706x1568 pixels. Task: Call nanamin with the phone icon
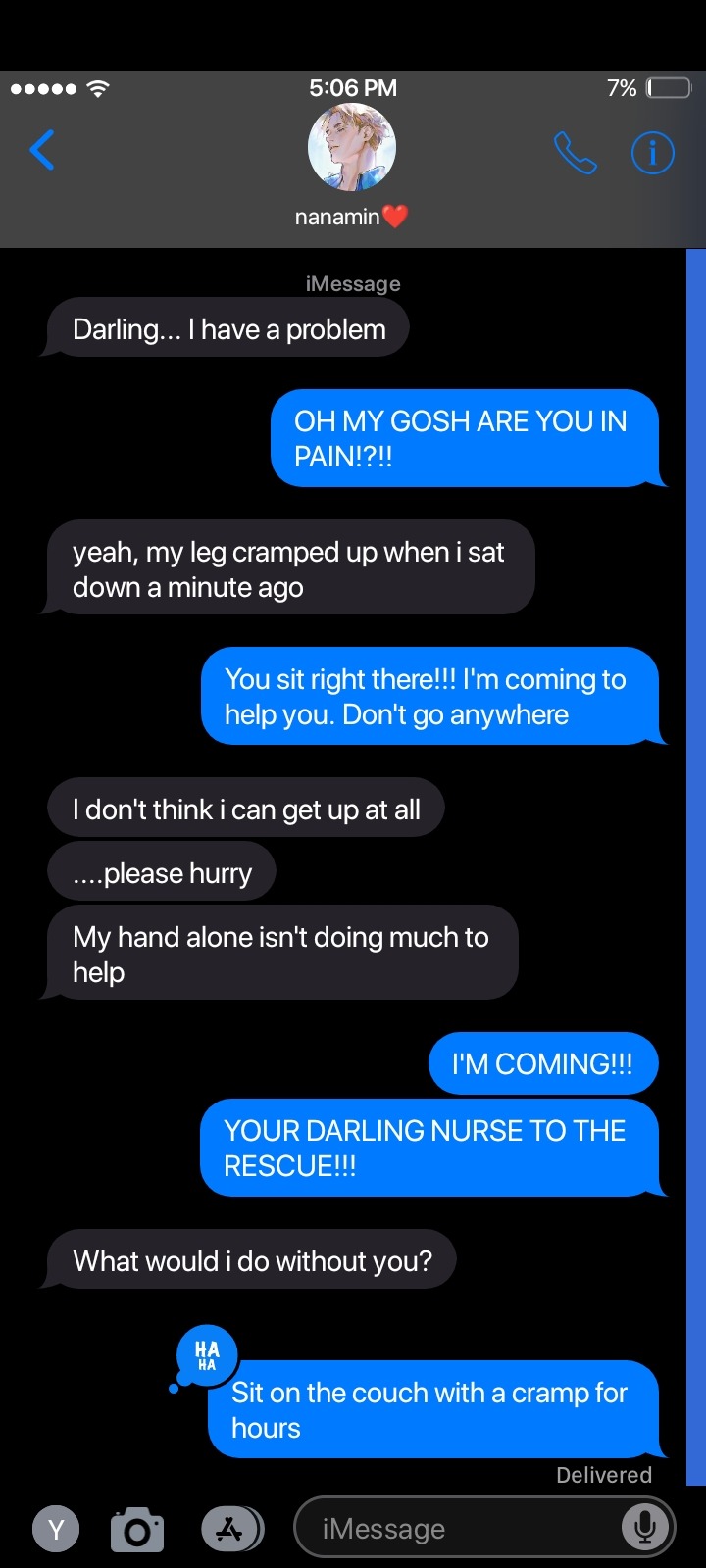(x=575, y=153)
